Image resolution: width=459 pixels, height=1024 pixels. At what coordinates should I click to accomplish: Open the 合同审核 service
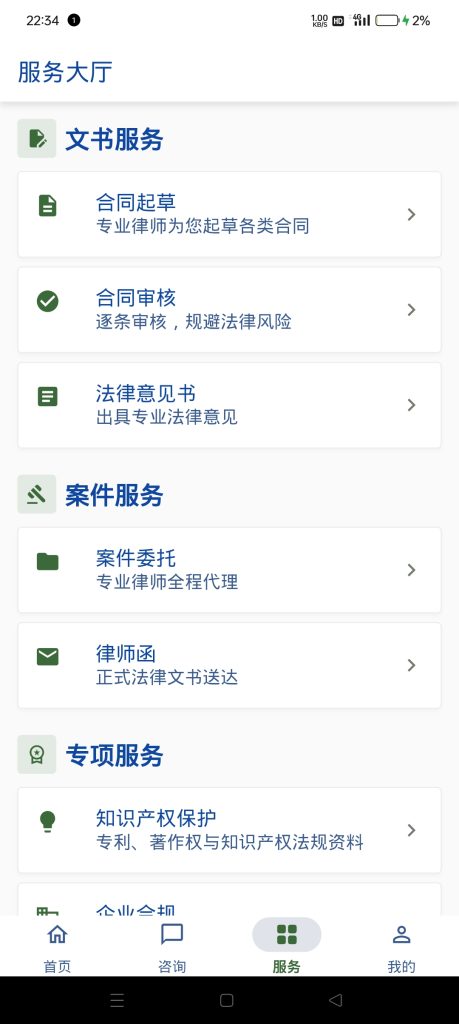[229, 310]
